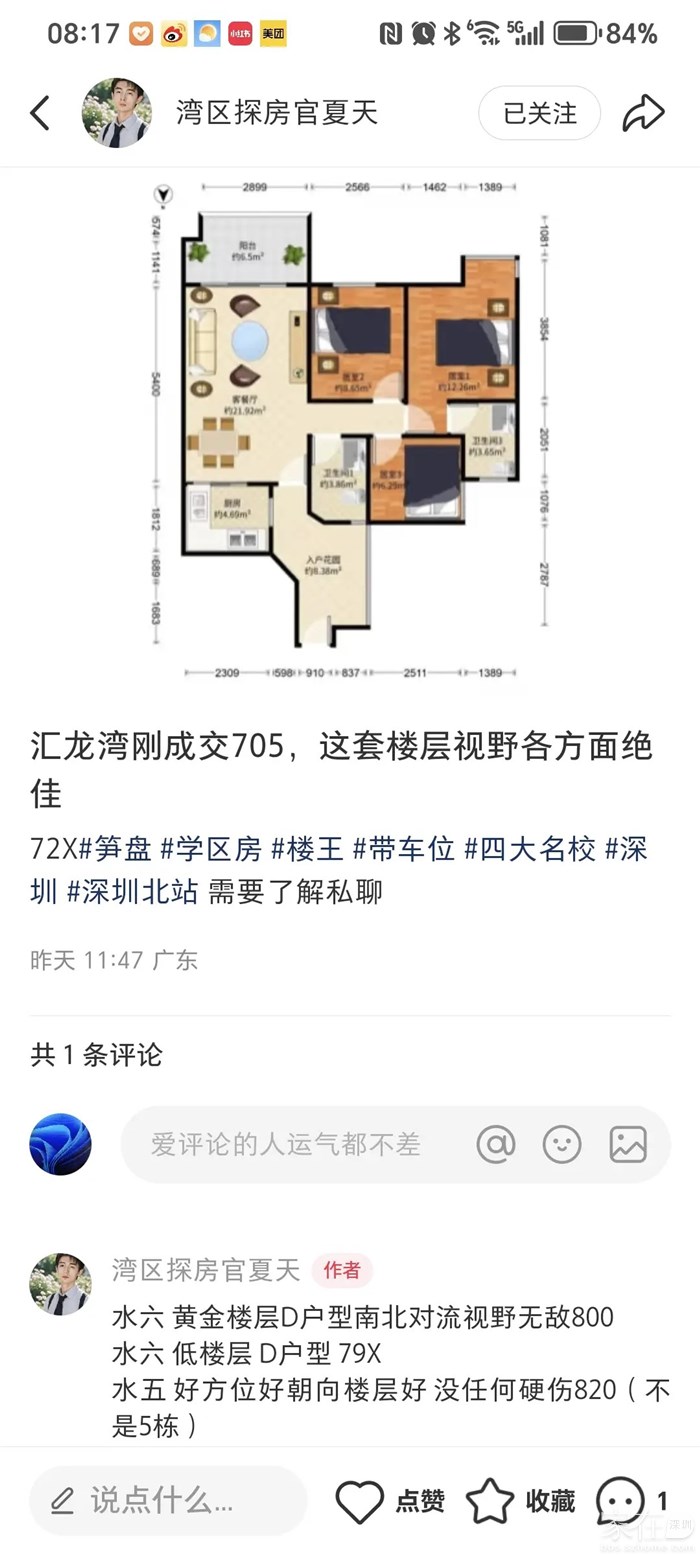Open 湾区探房官夏天's profile from the header avatar

tap(116, 113)
